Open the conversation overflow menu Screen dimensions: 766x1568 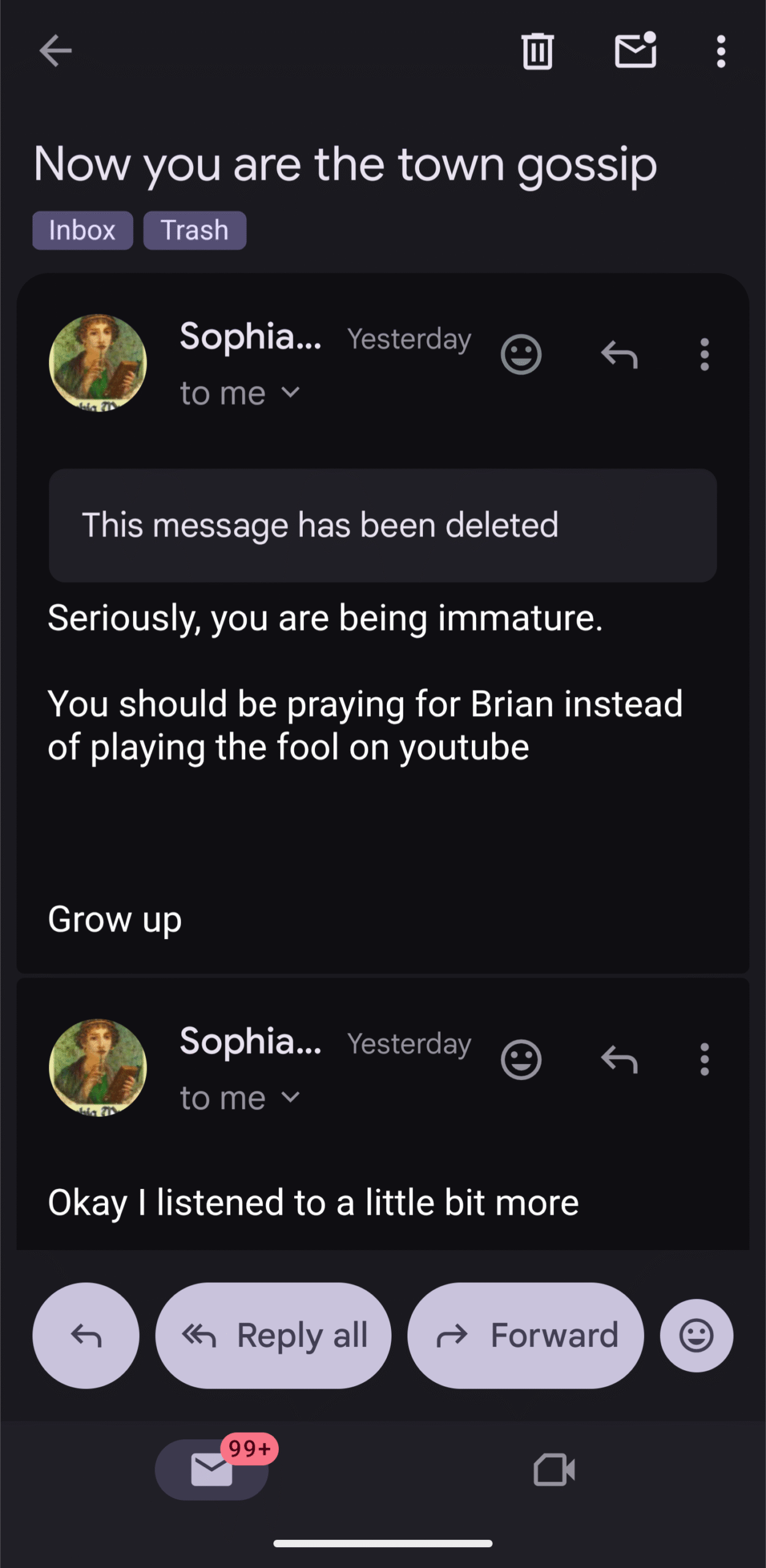coord(721,51)
